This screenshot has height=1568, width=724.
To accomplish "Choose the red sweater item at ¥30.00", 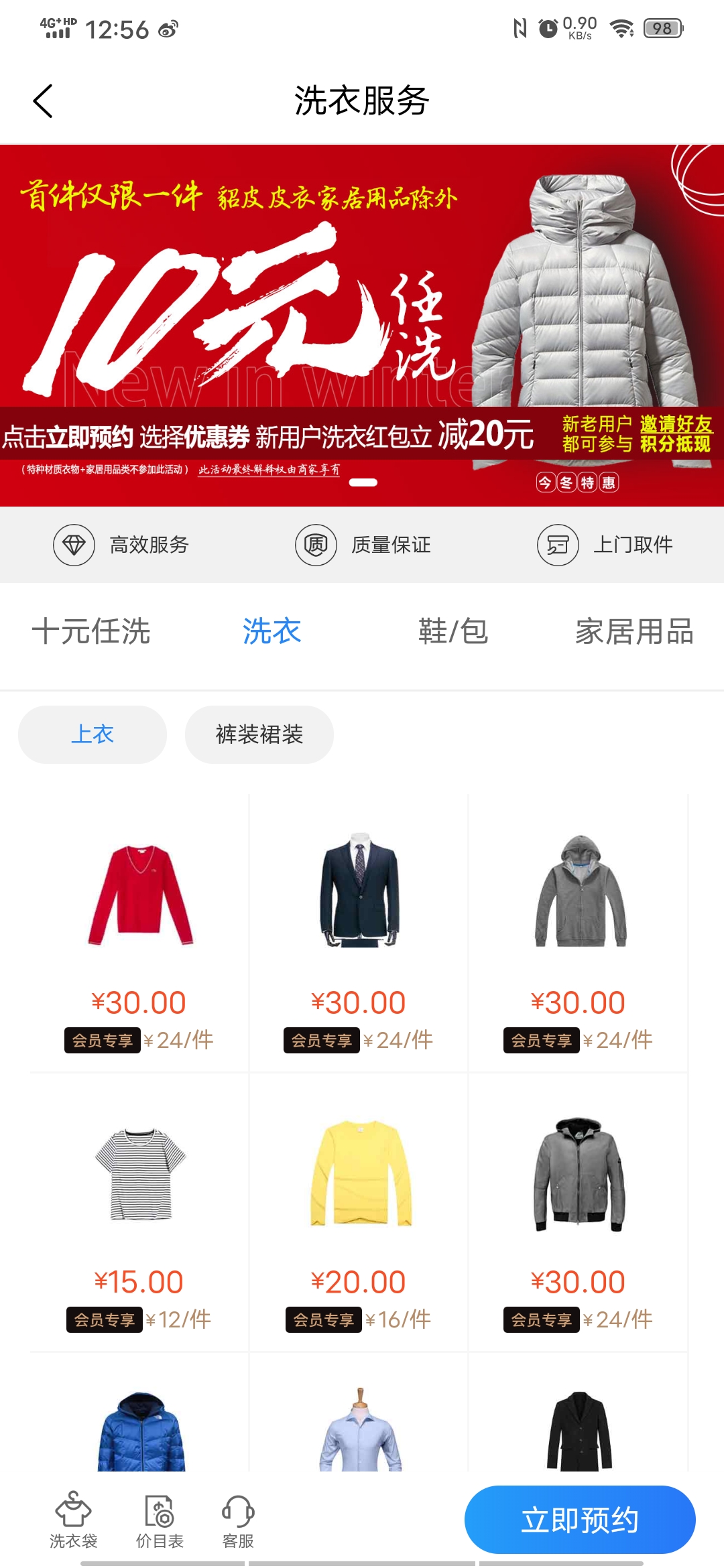I will (139, 931).
